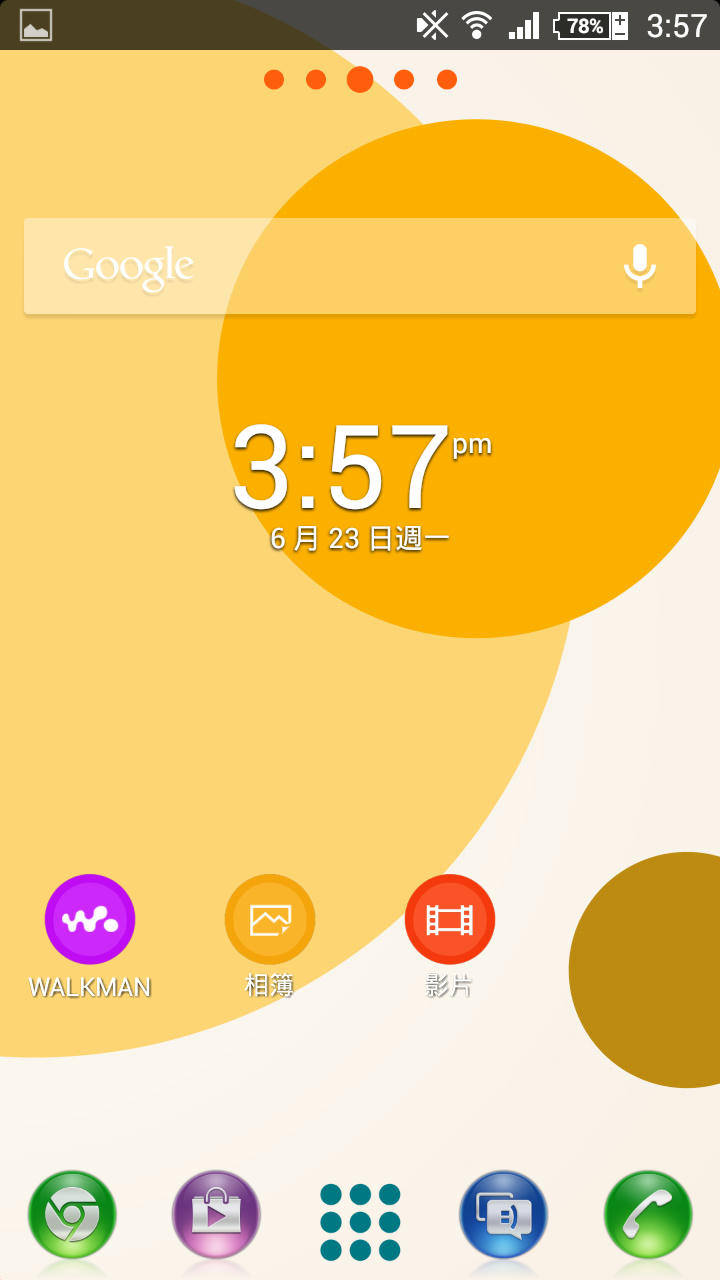
Task: Start voice search with the microphone
Action: click(639, 266)
